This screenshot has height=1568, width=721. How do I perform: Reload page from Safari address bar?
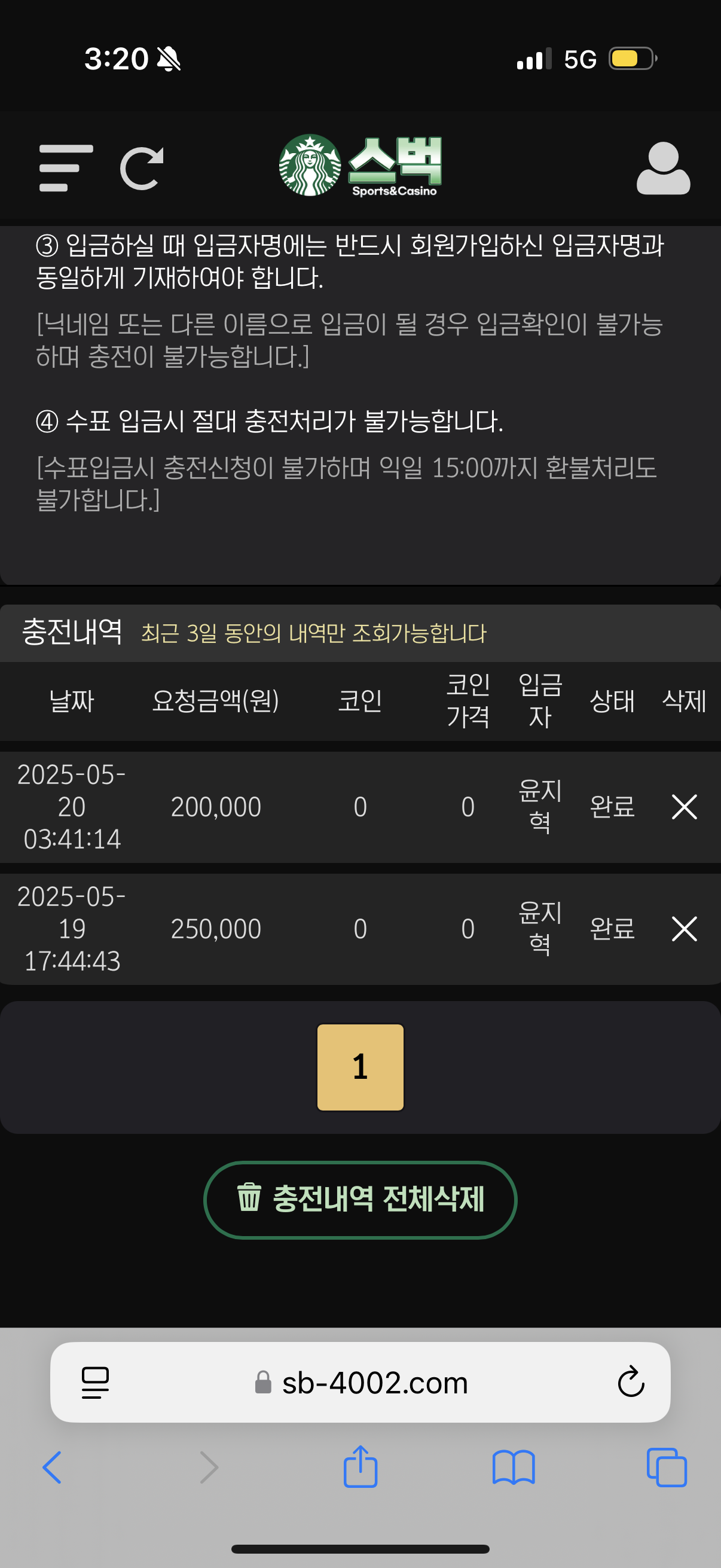[x=630, y=1383]
